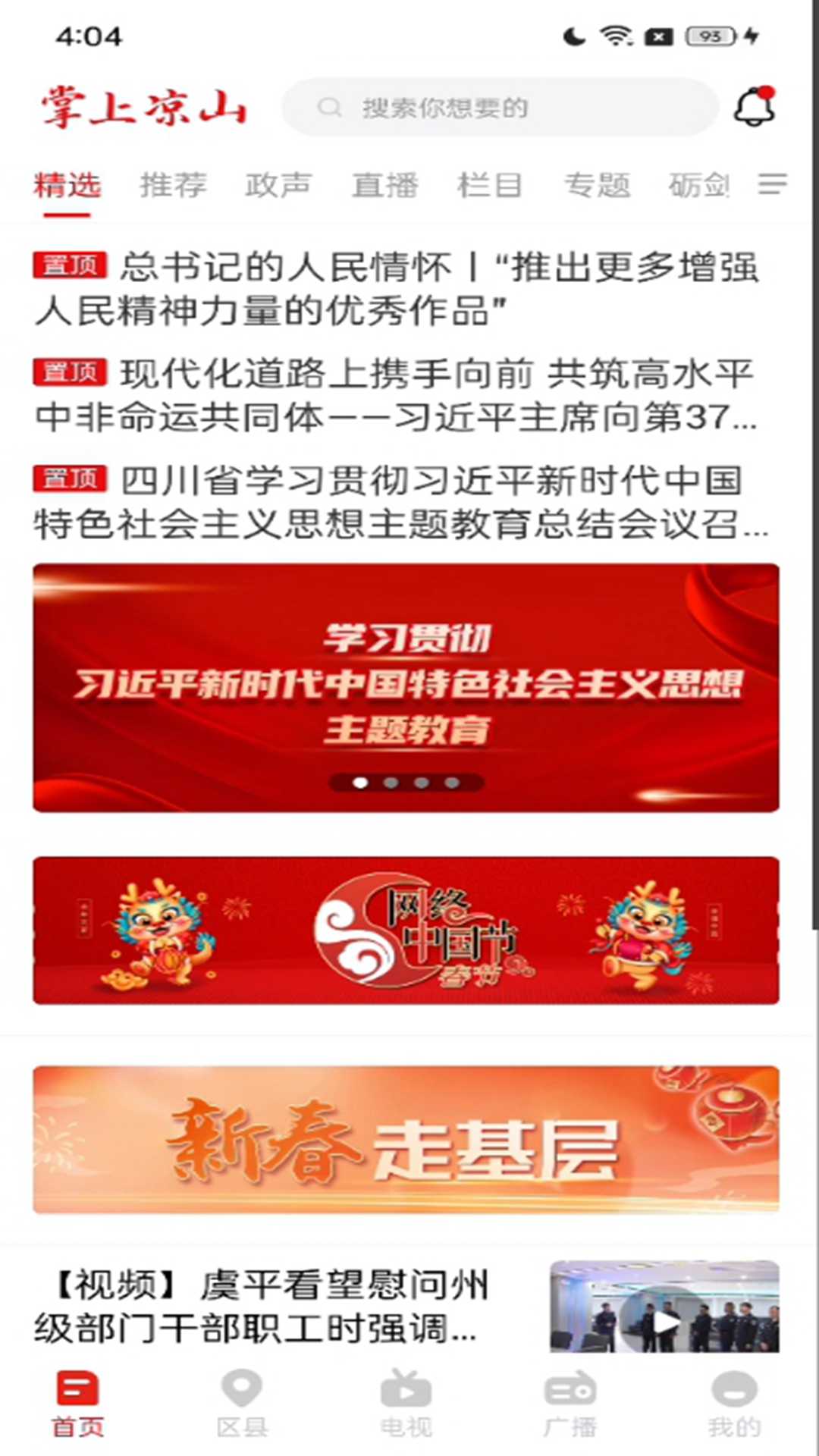This screenshot has width=819, height=1456.
Task: Open news 【视频】虞平看望慰问州级部门干部职工
Action: (262, 1307)
